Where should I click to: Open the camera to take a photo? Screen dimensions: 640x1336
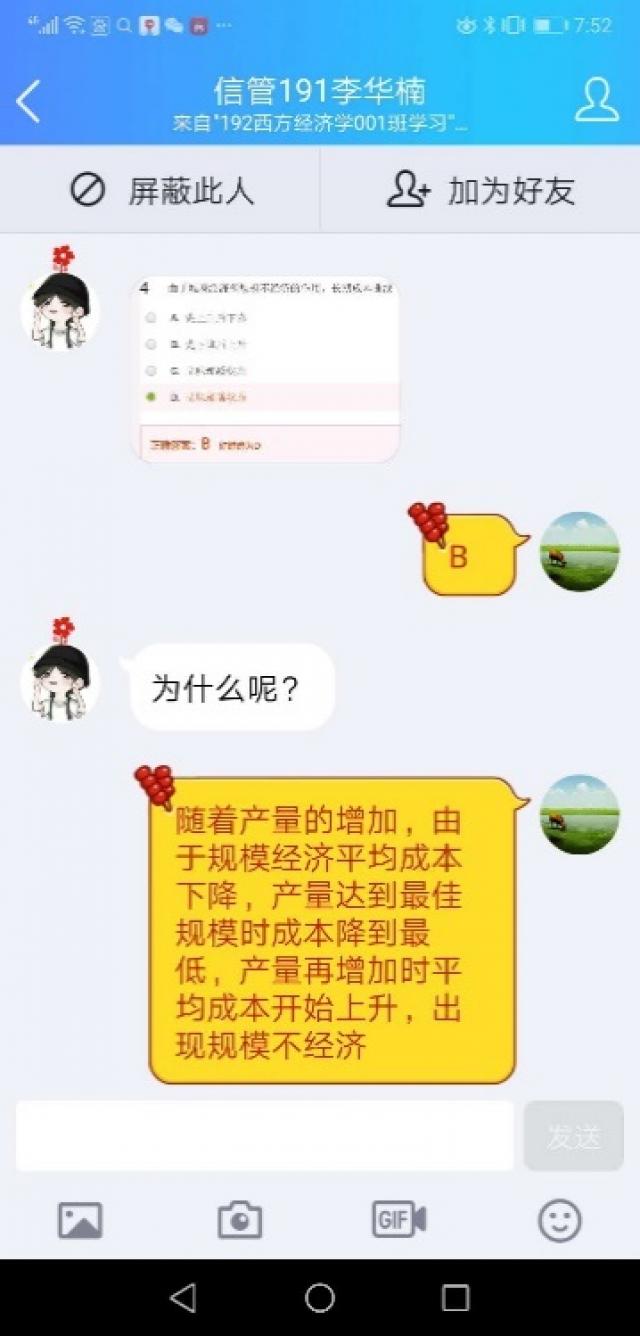point(240,1220)
